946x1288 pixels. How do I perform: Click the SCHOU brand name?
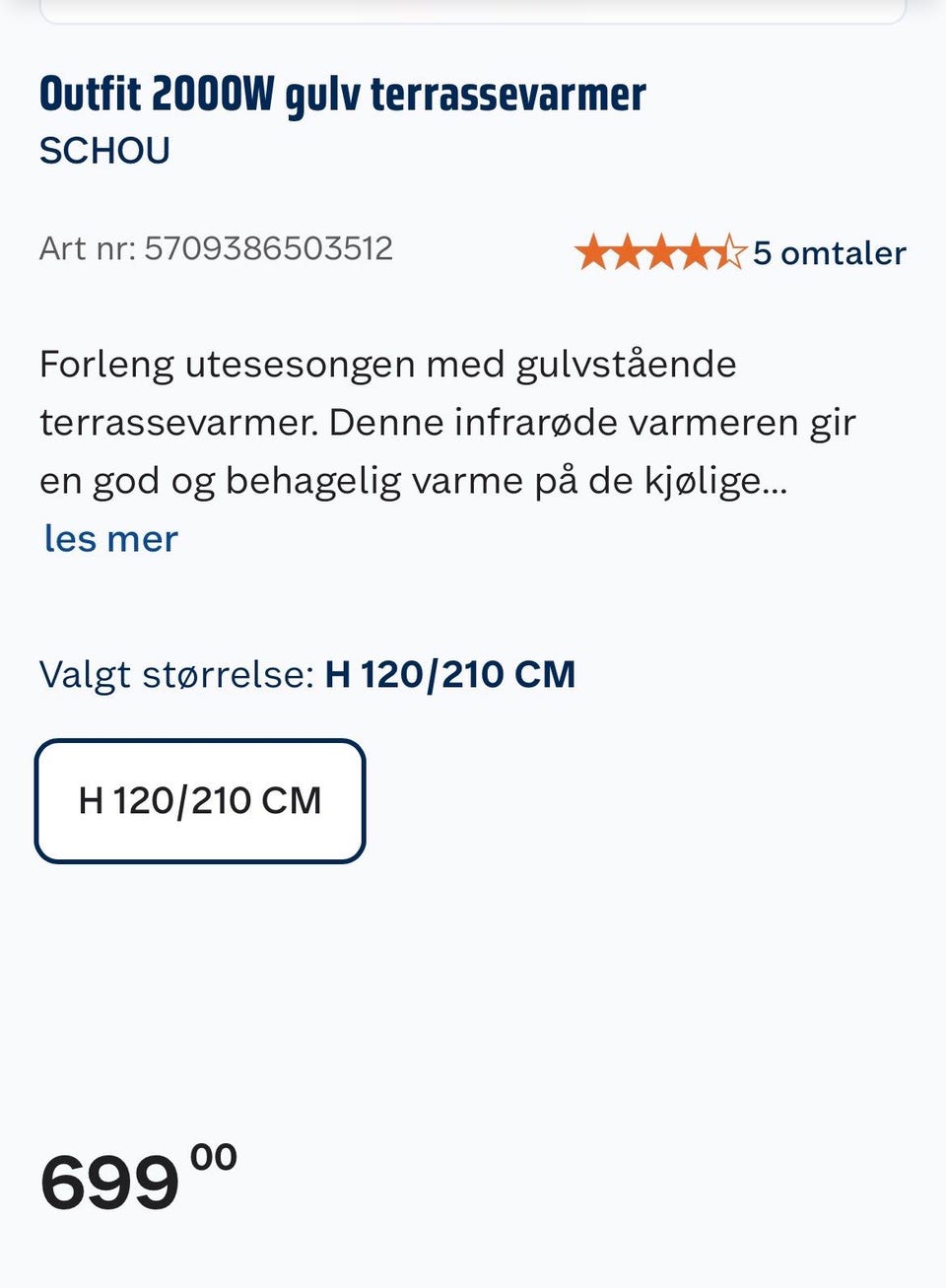point(104,150)
